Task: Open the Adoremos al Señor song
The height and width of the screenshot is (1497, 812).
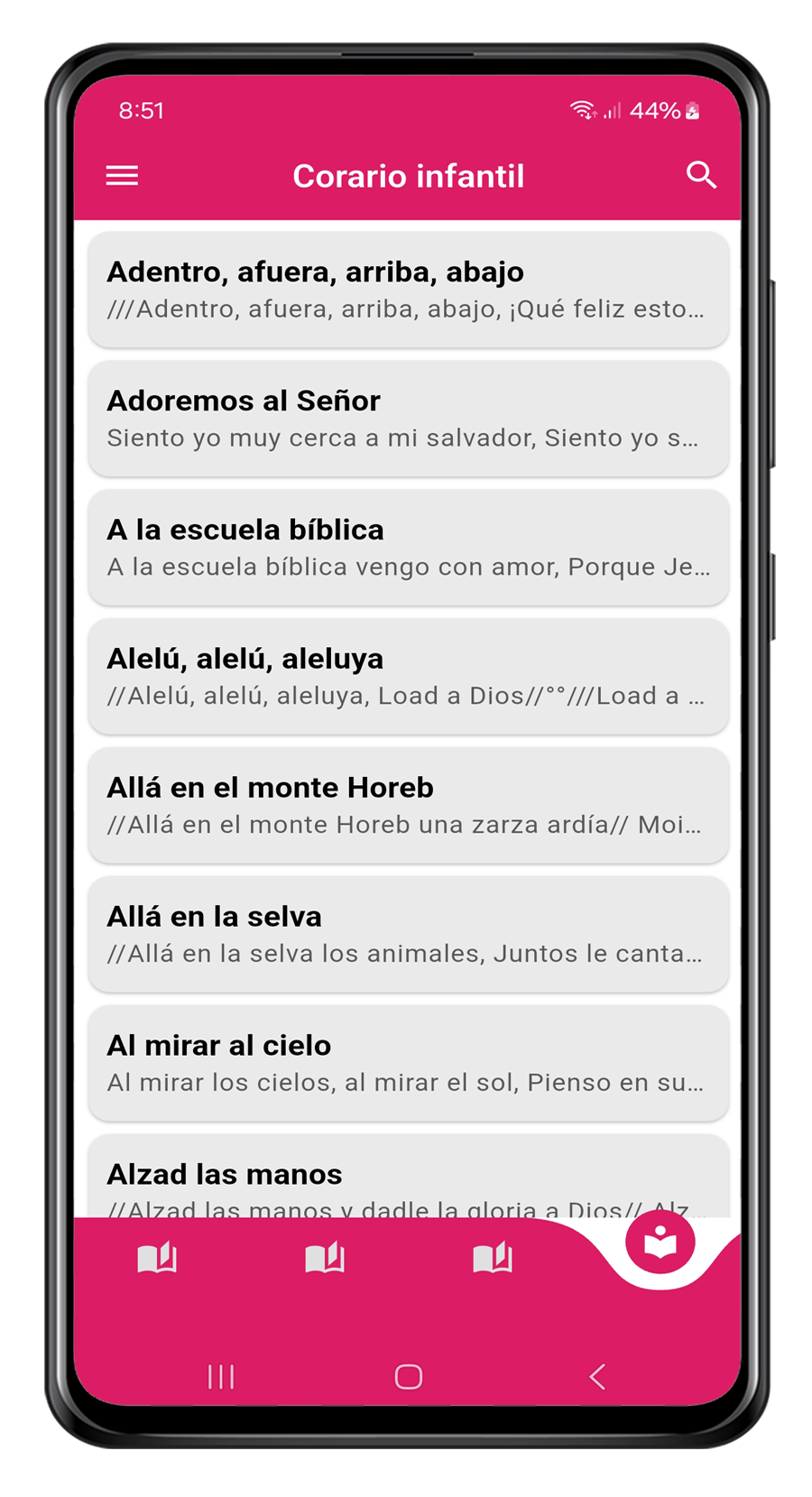Action: (408, 419)
